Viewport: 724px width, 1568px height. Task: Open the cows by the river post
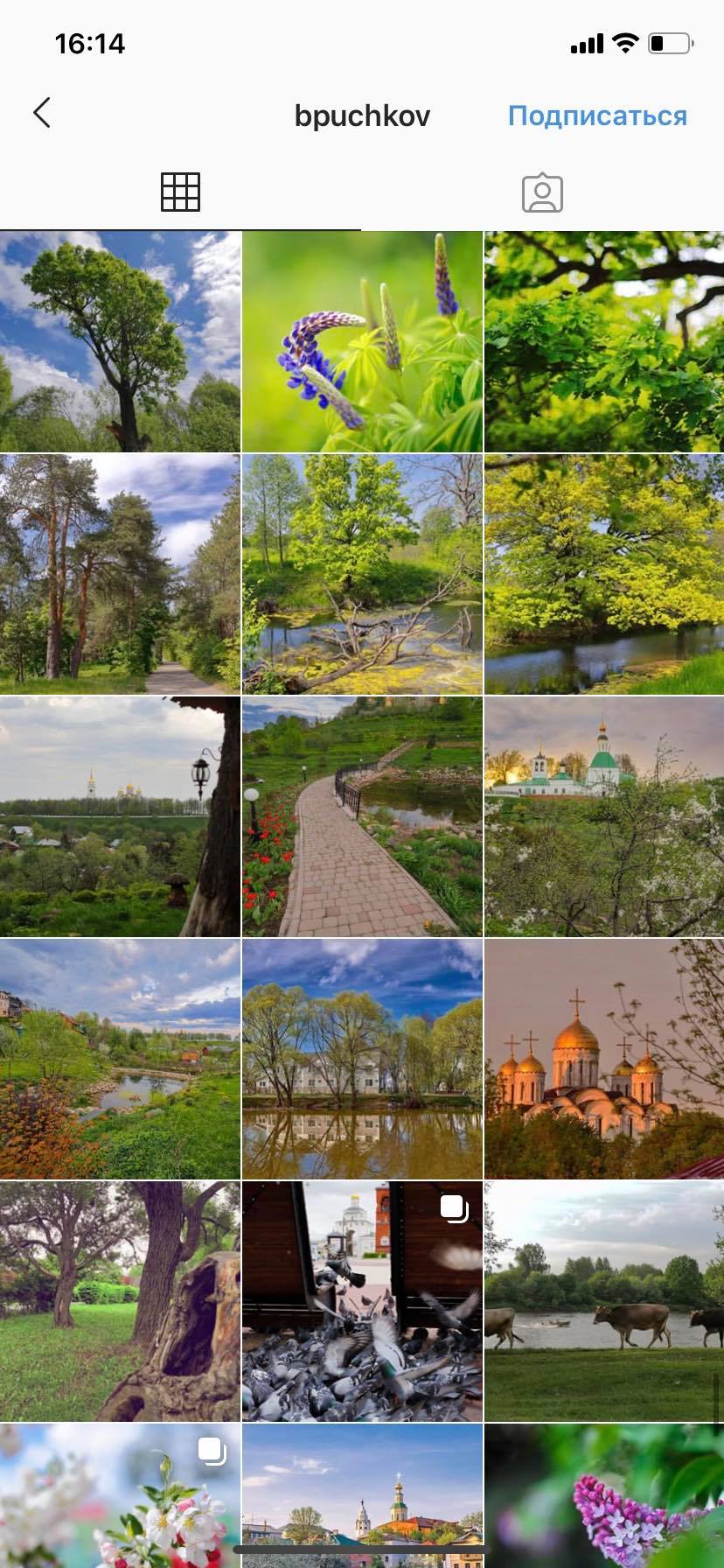click(x=604, y=1301)
